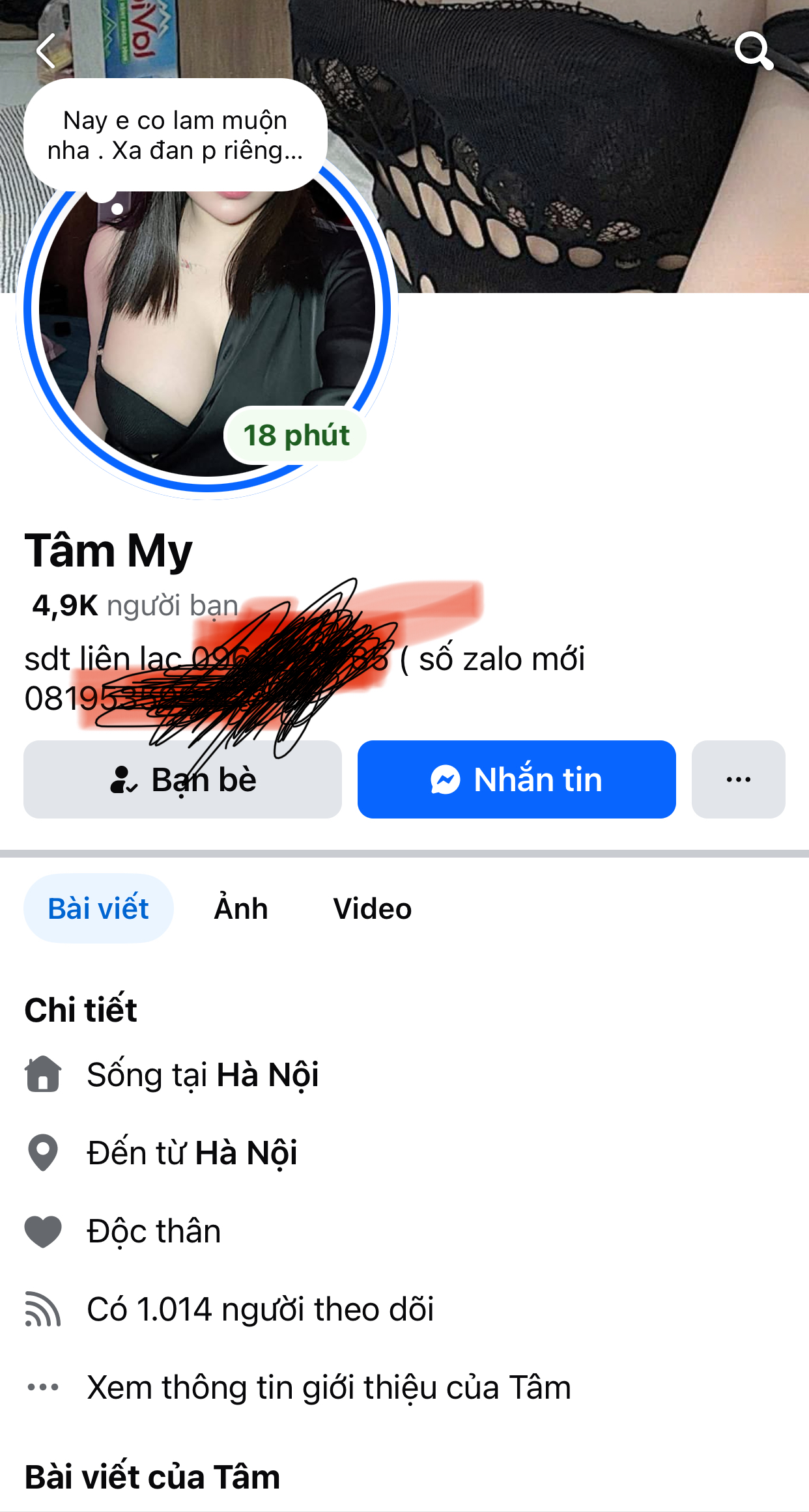Open the three-dot more options button

tap(738, 779)
